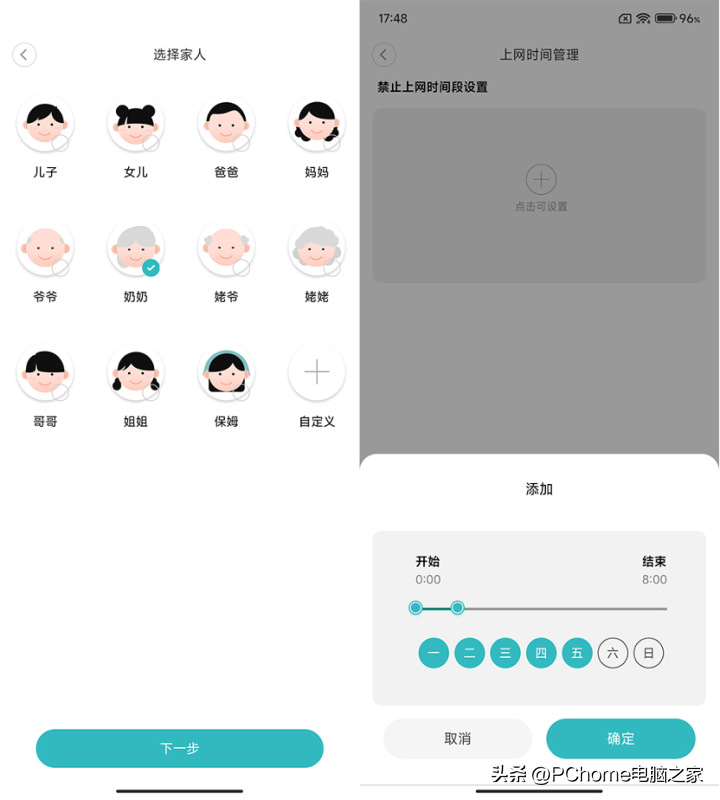
Task: Pick the 哥哥 avatar
Action: click(45, 373)
